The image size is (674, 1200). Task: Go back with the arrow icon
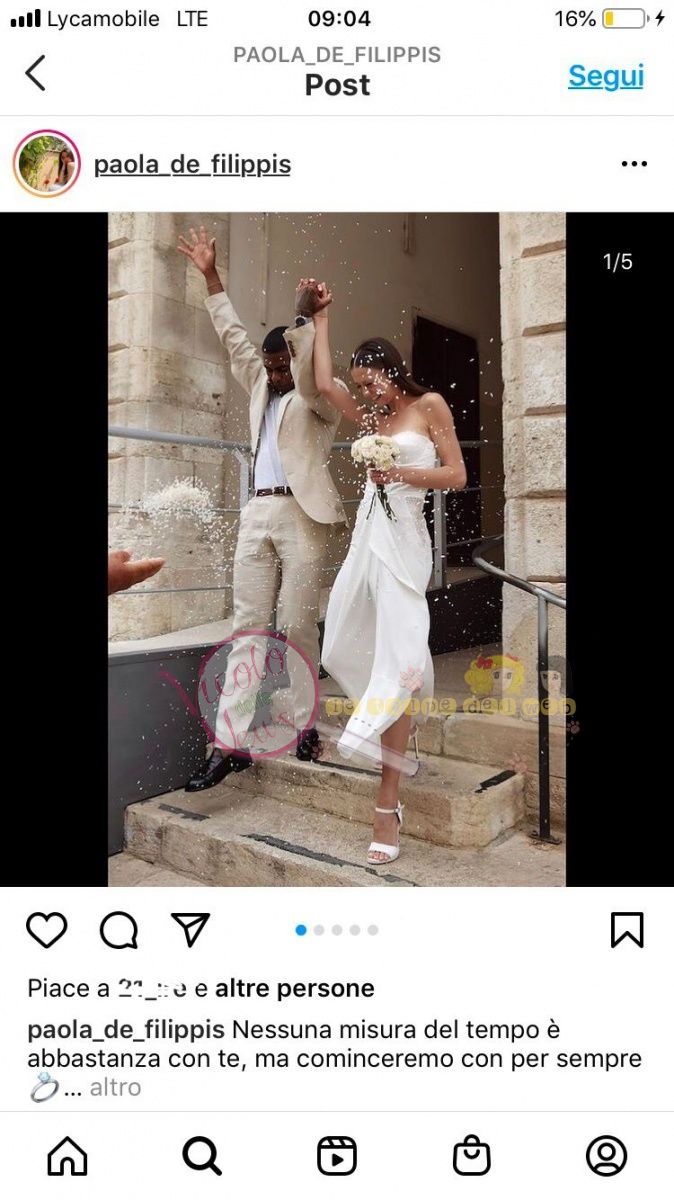[x=36, y=73]
